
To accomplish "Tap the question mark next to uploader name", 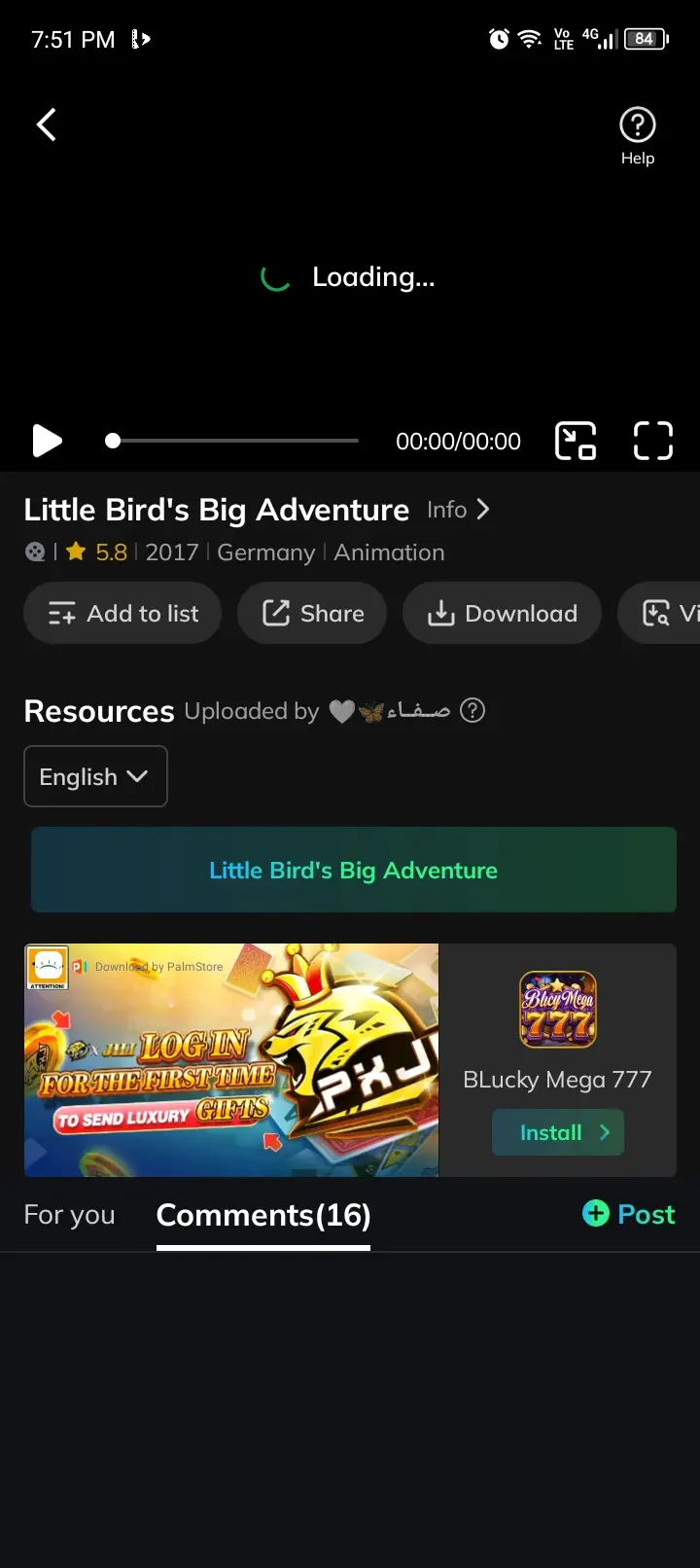I will (472, 711).
